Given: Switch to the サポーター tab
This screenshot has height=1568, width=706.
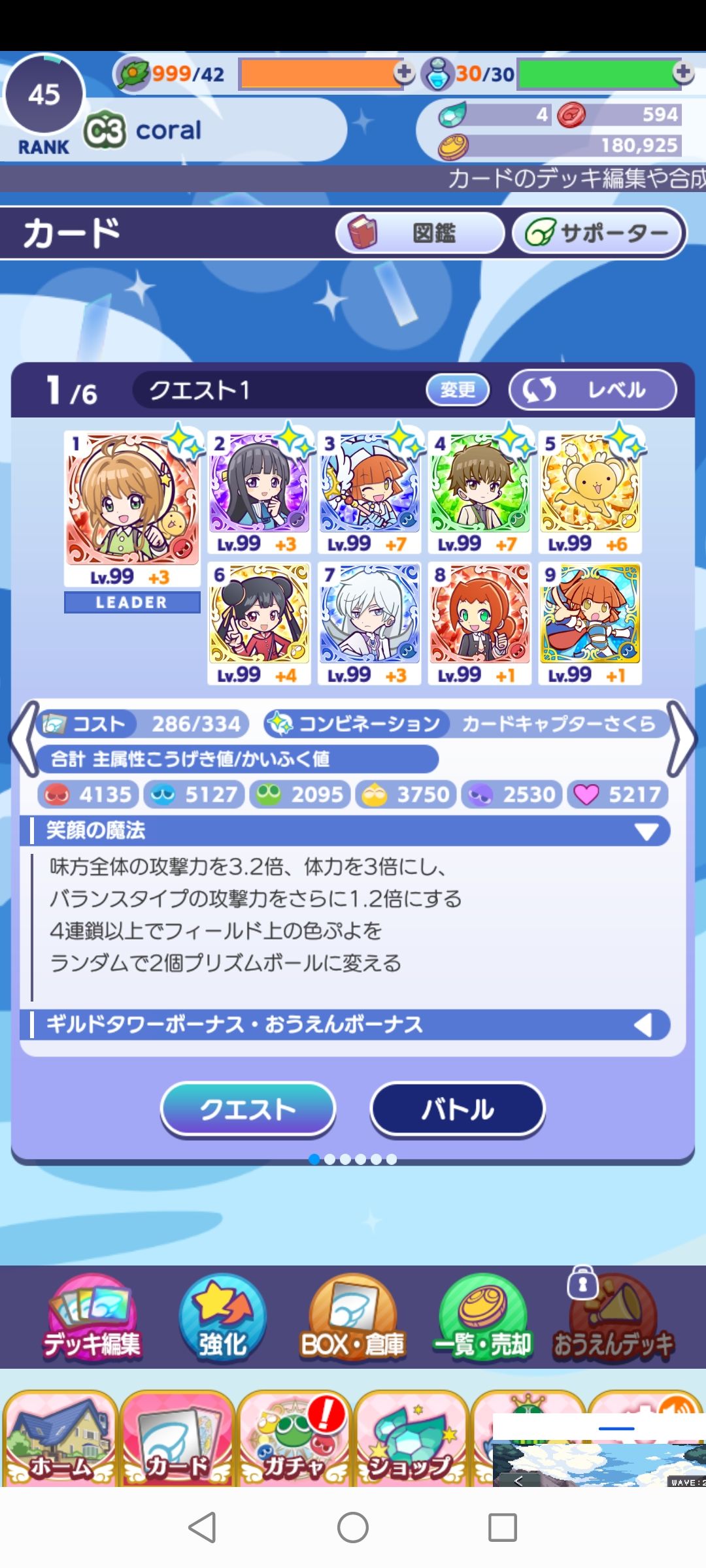Looking at the screenshot, I should point(596,233).
